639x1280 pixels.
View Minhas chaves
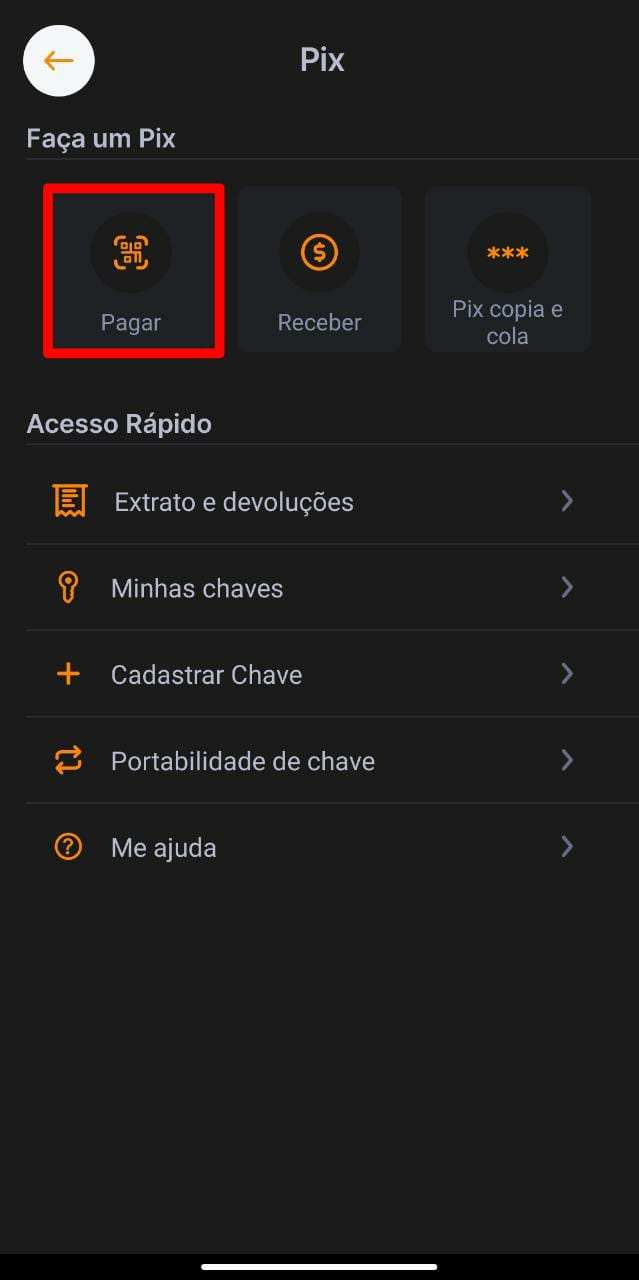point(315,588)
